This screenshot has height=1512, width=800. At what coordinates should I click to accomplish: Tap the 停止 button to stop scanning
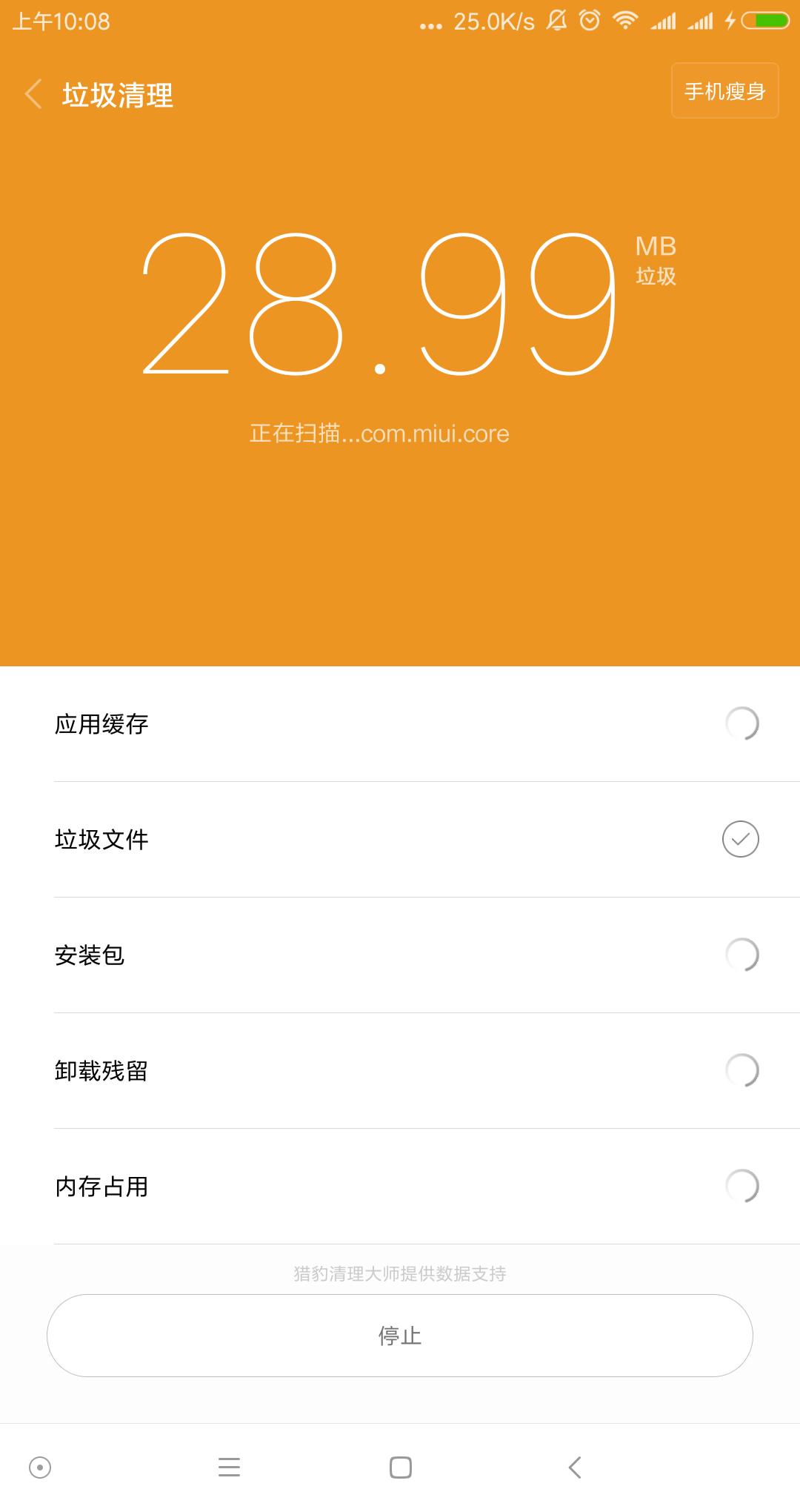(x=400, y=1336)
